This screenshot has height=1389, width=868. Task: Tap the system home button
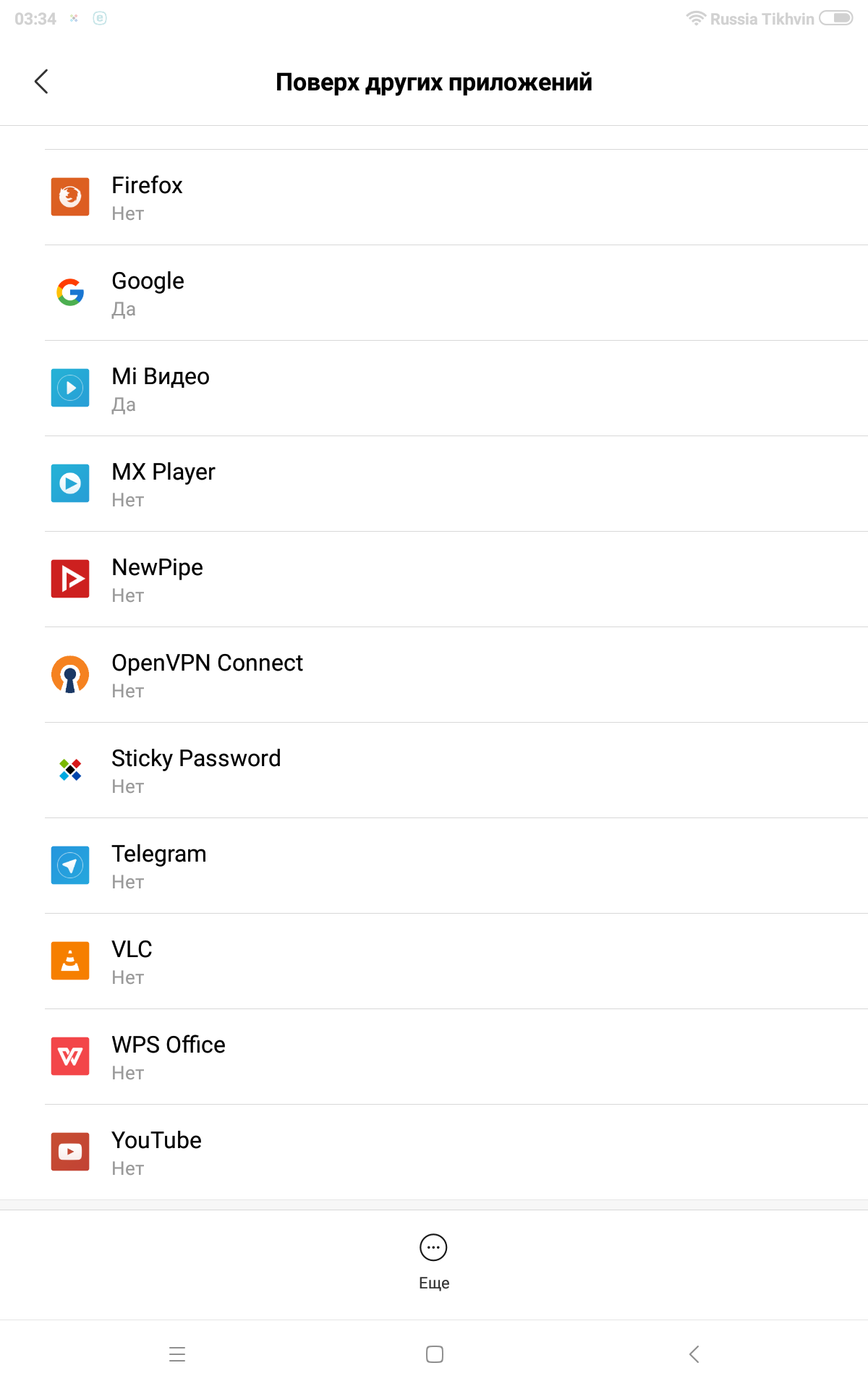click(435, 1354)
